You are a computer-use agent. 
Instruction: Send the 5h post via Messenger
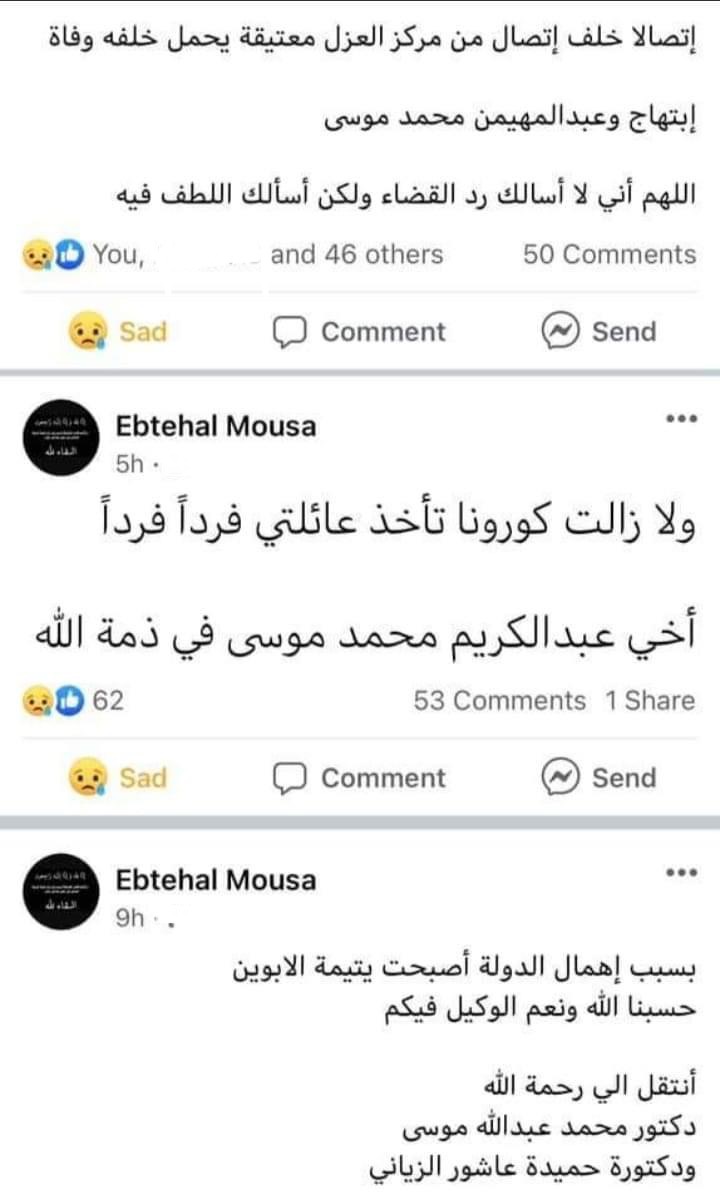[599, 777]
